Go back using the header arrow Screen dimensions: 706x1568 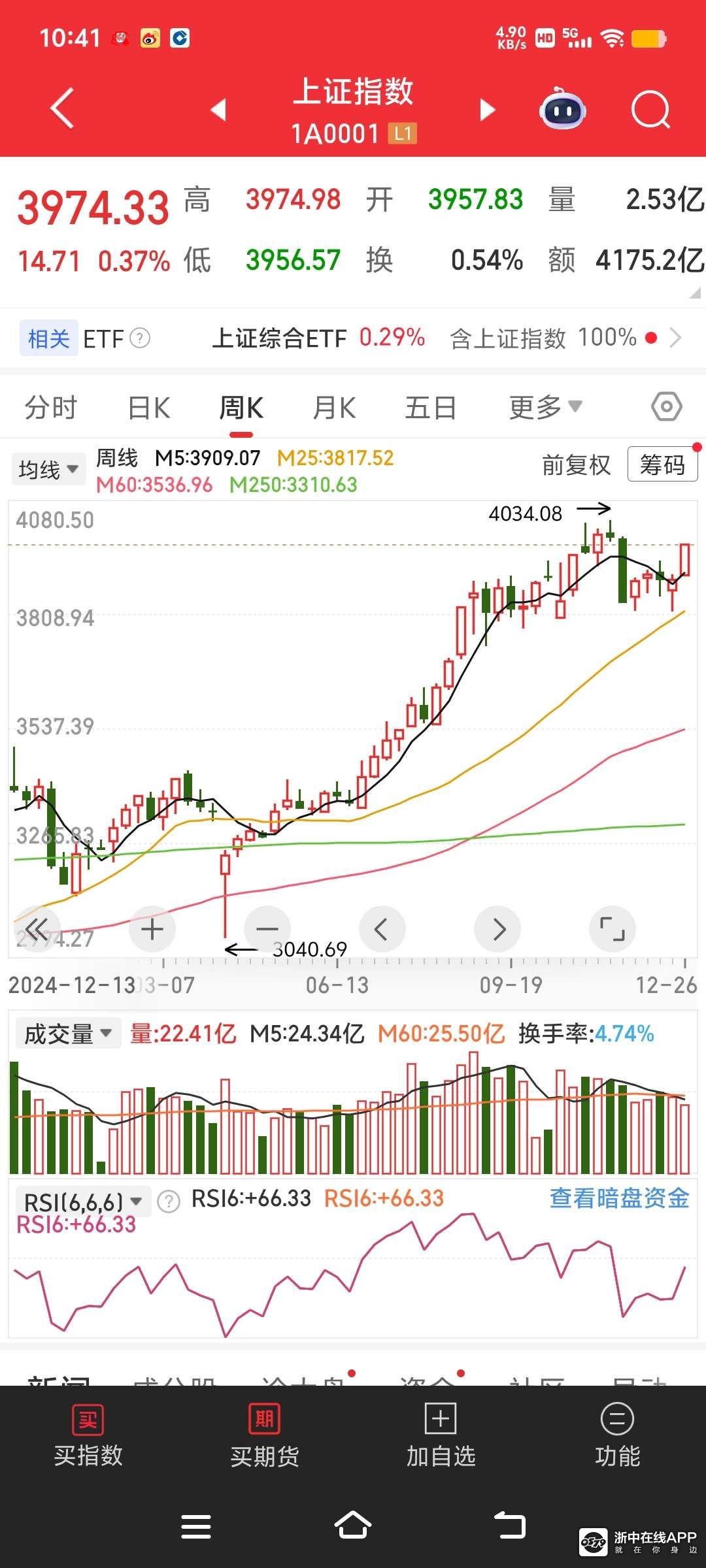[x=63, y=108]
